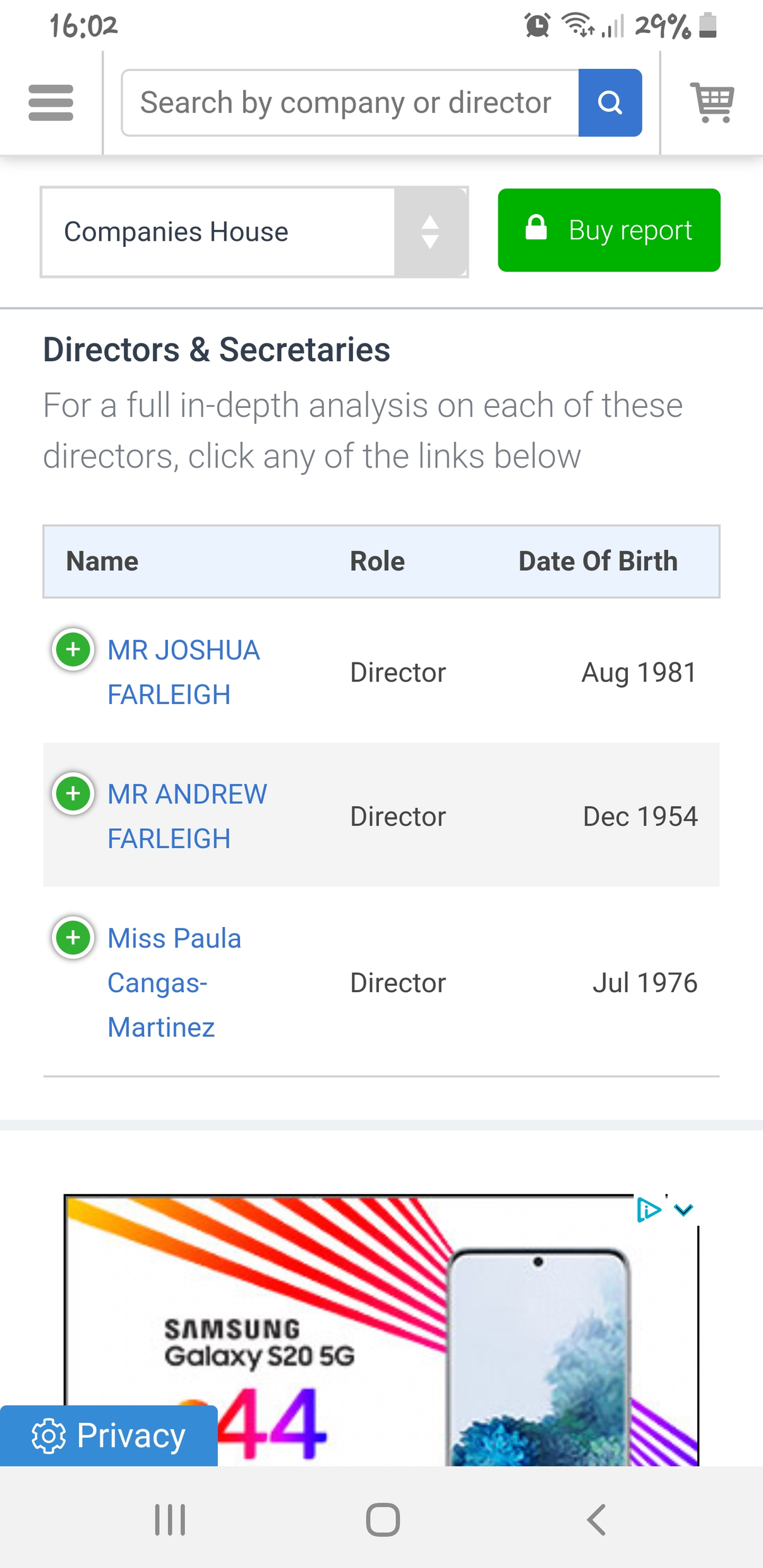763x1568 pixels.
Task: Open Mr Joshua Farleigh's director profile
Action: click(184, 673)
